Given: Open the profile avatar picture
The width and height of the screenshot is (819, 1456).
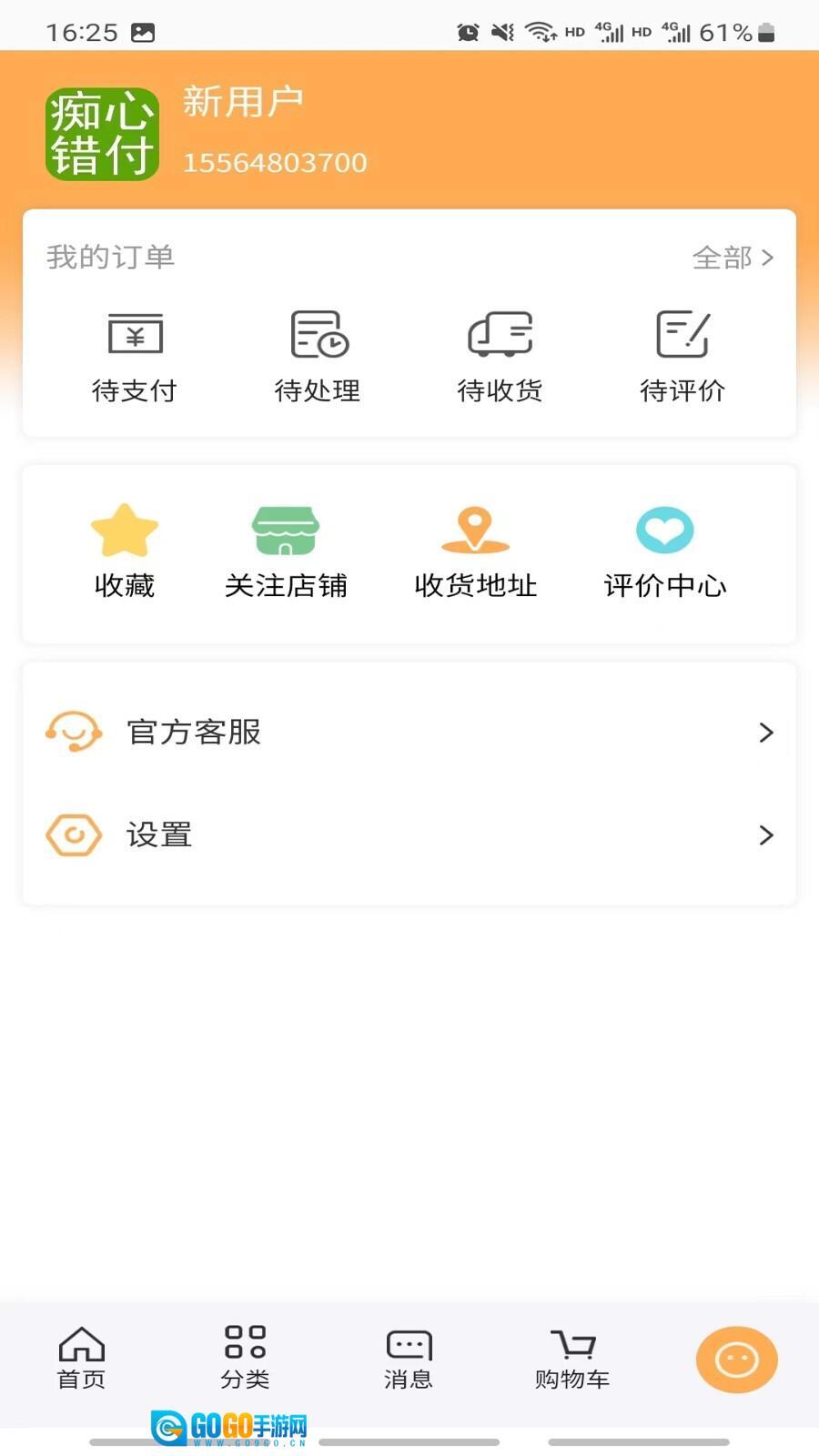Looking at the screenshot, I should [102, 134].
